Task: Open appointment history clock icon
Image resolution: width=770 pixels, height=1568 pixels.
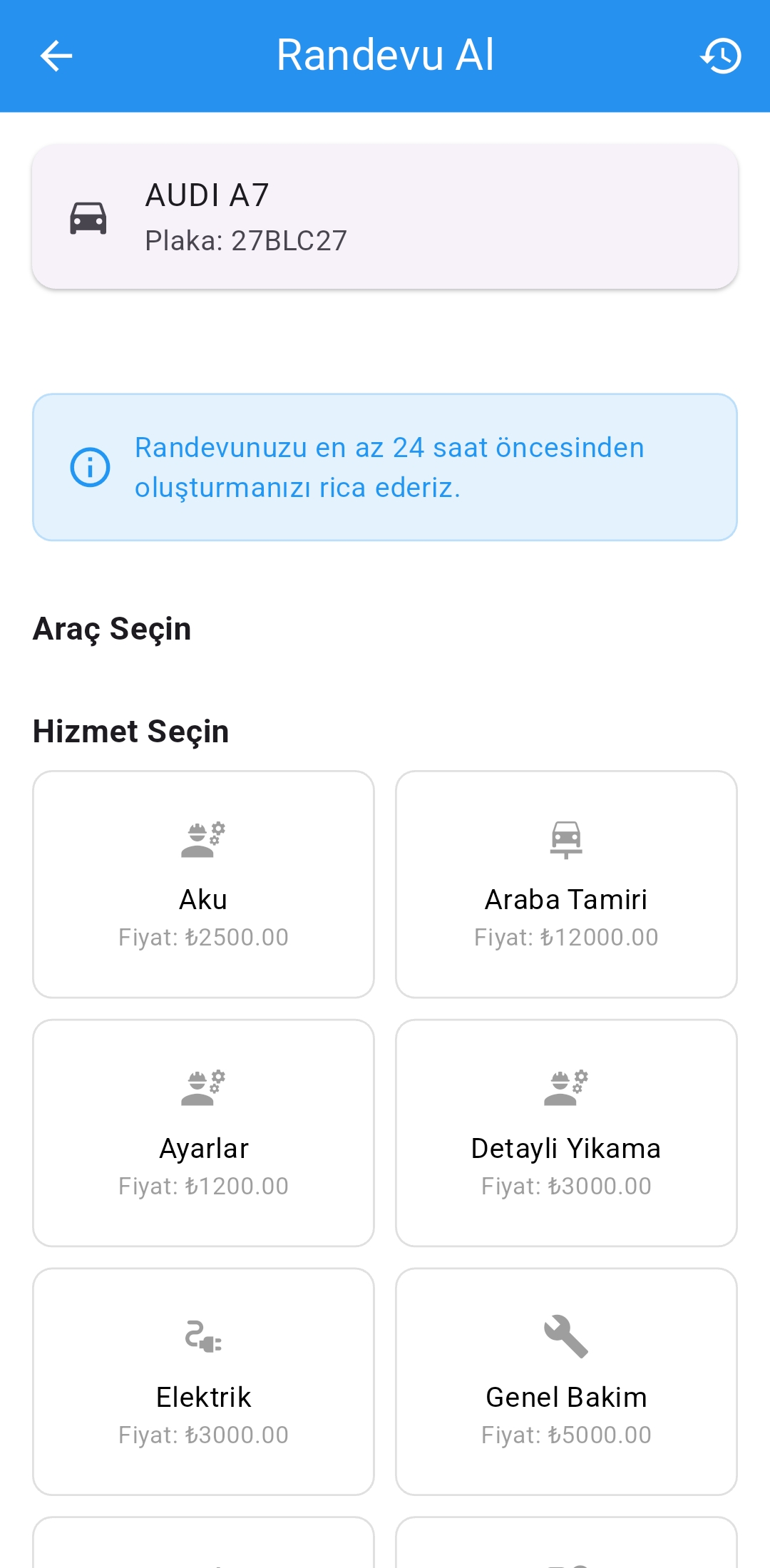Action: click(720, 56)
